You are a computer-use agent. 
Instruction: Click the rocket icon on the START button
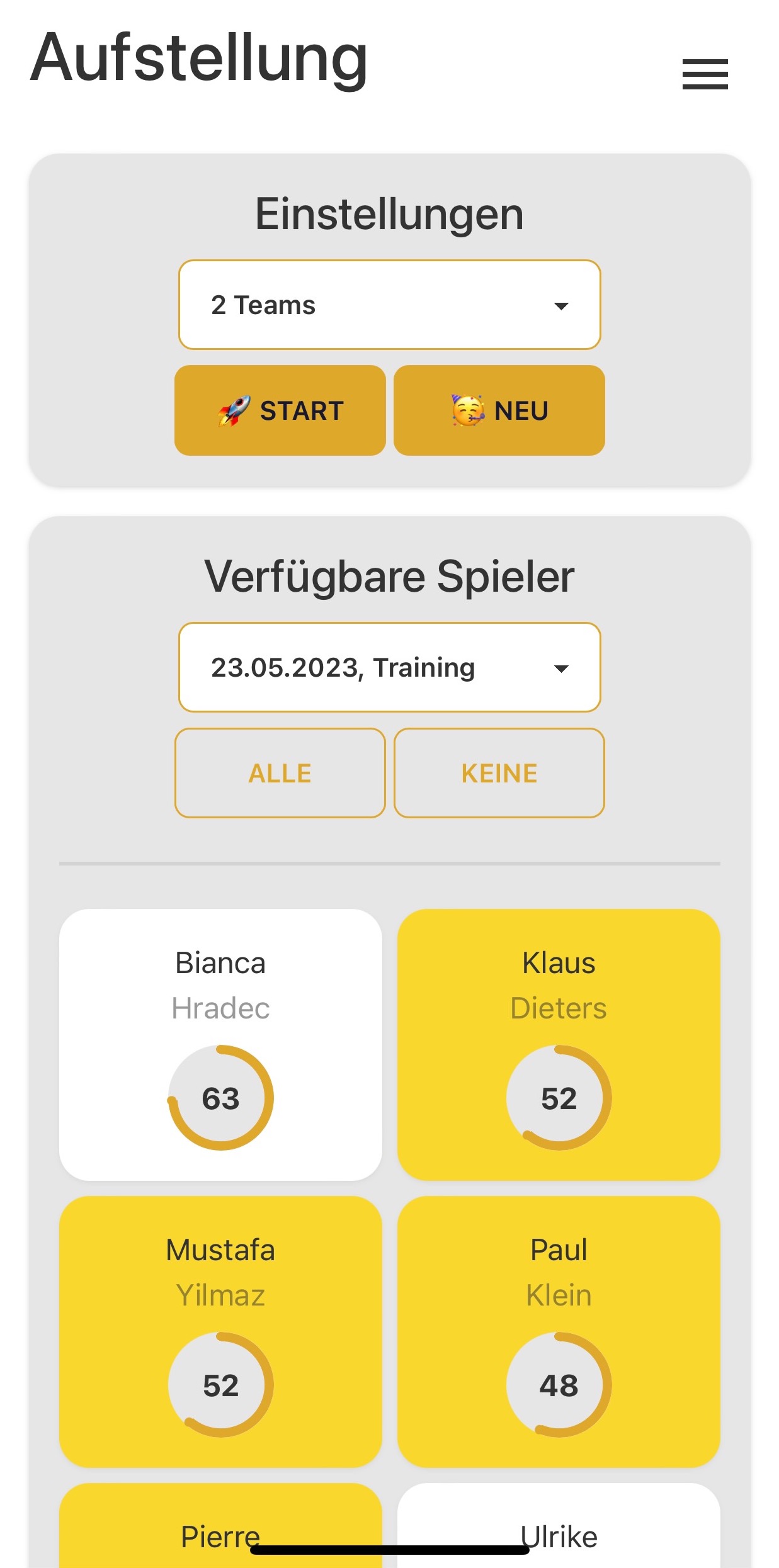[x=232, y=410]
